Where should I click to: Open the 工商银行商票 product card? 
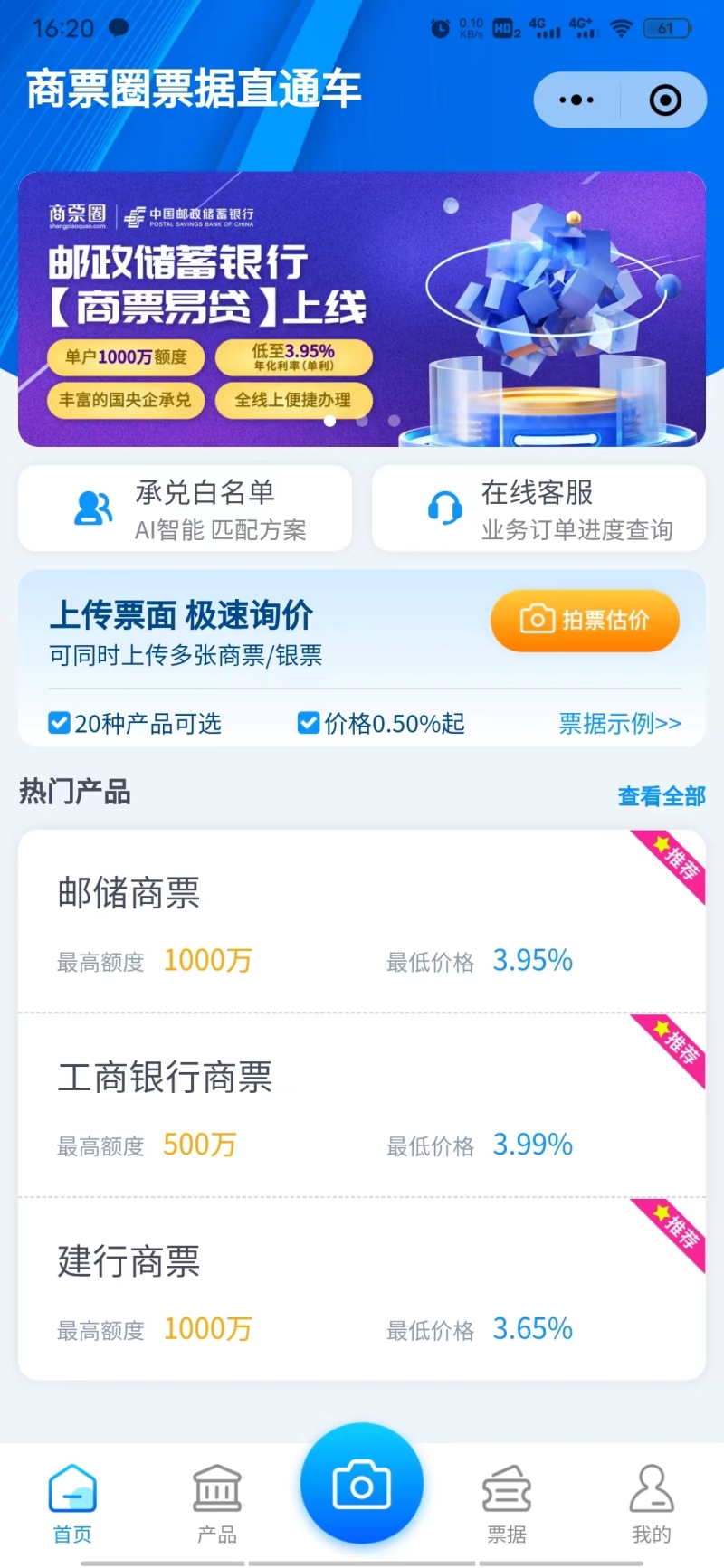tap(362, 1106)
